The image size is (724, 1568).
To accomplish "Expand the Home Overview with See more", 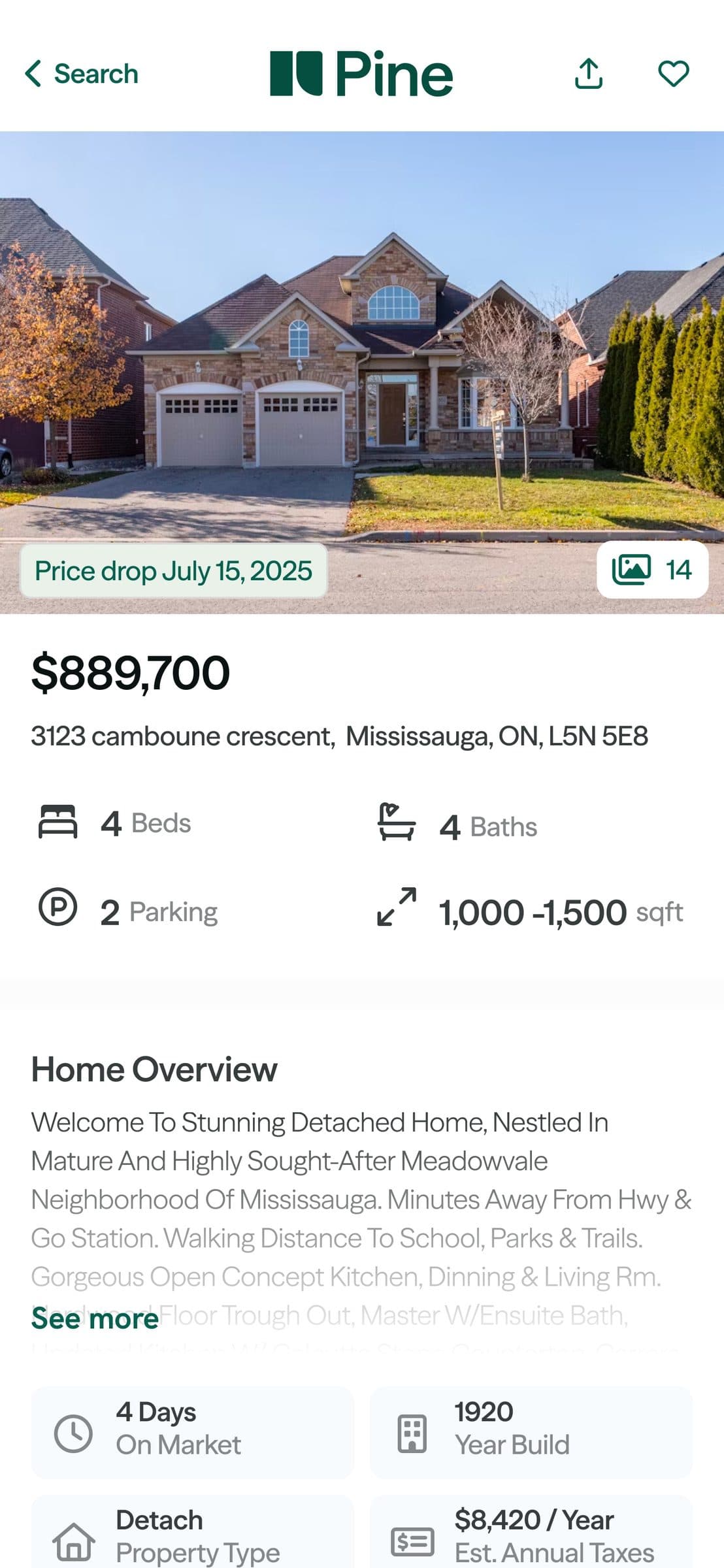I will [95, 1318].
